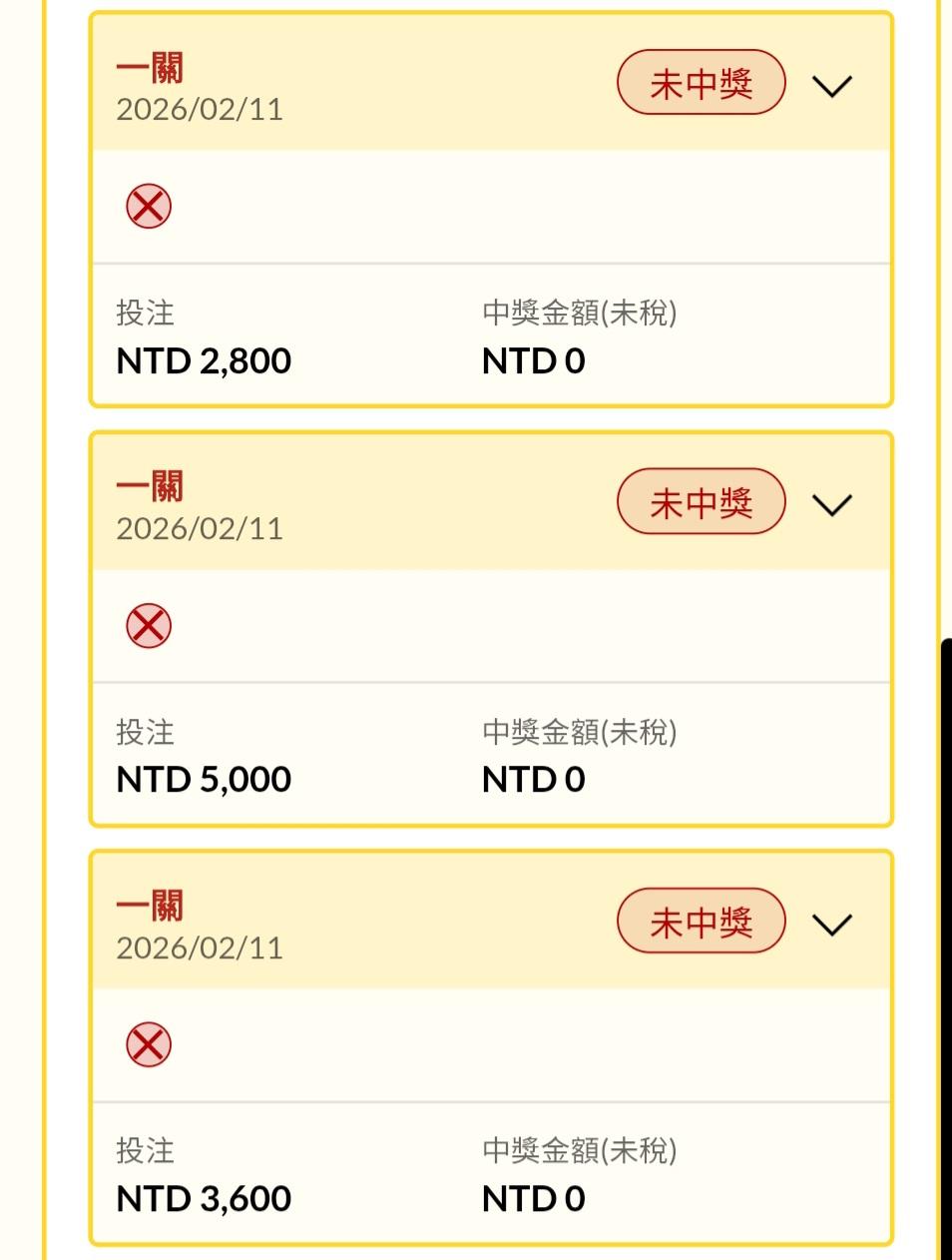Open the chevron on the NTD 3,600 bet
This screenshot has height=1260, width=952.
pyautogui.click(x=831, y=925)
